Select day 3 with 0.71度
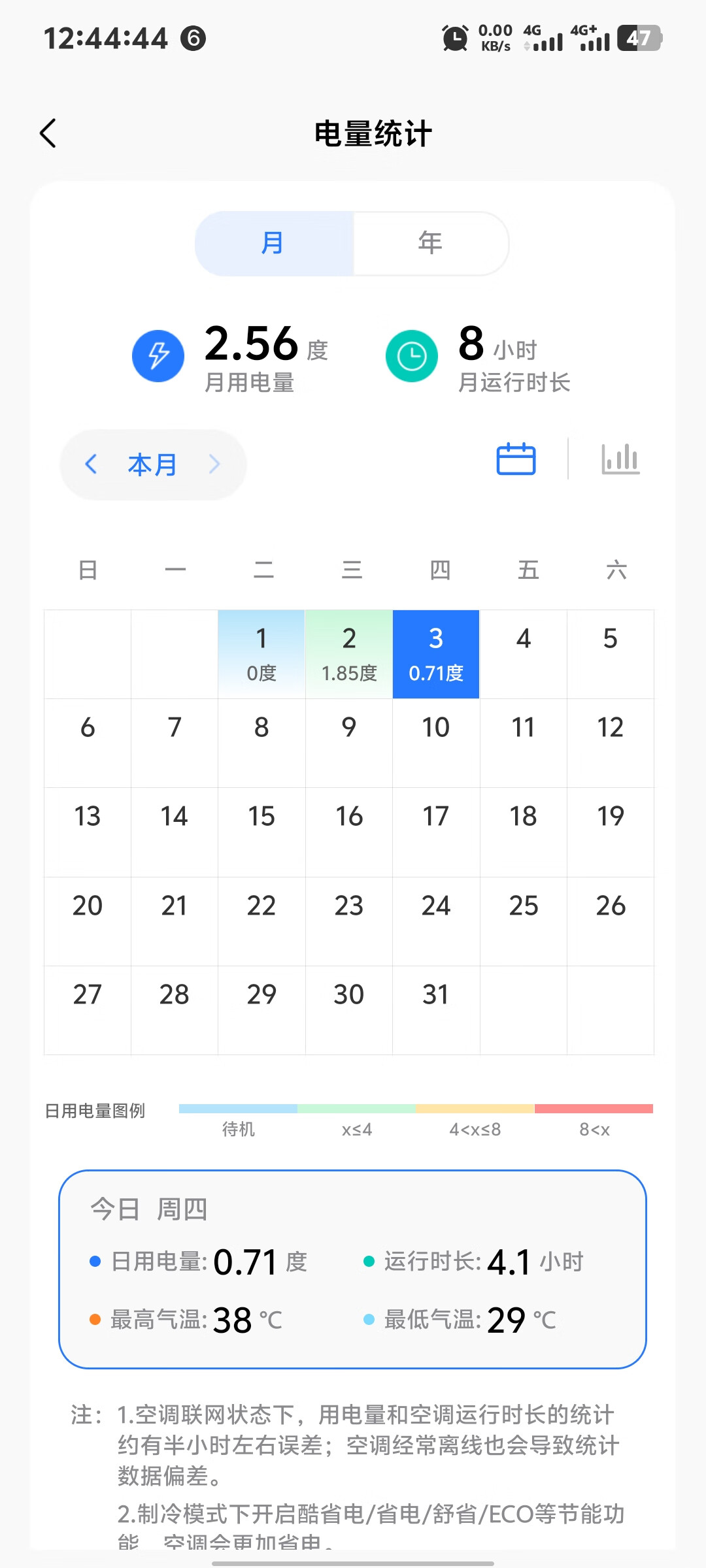Image resolution: width=706 pixels, height=1568 pixels. coord(436,654)
